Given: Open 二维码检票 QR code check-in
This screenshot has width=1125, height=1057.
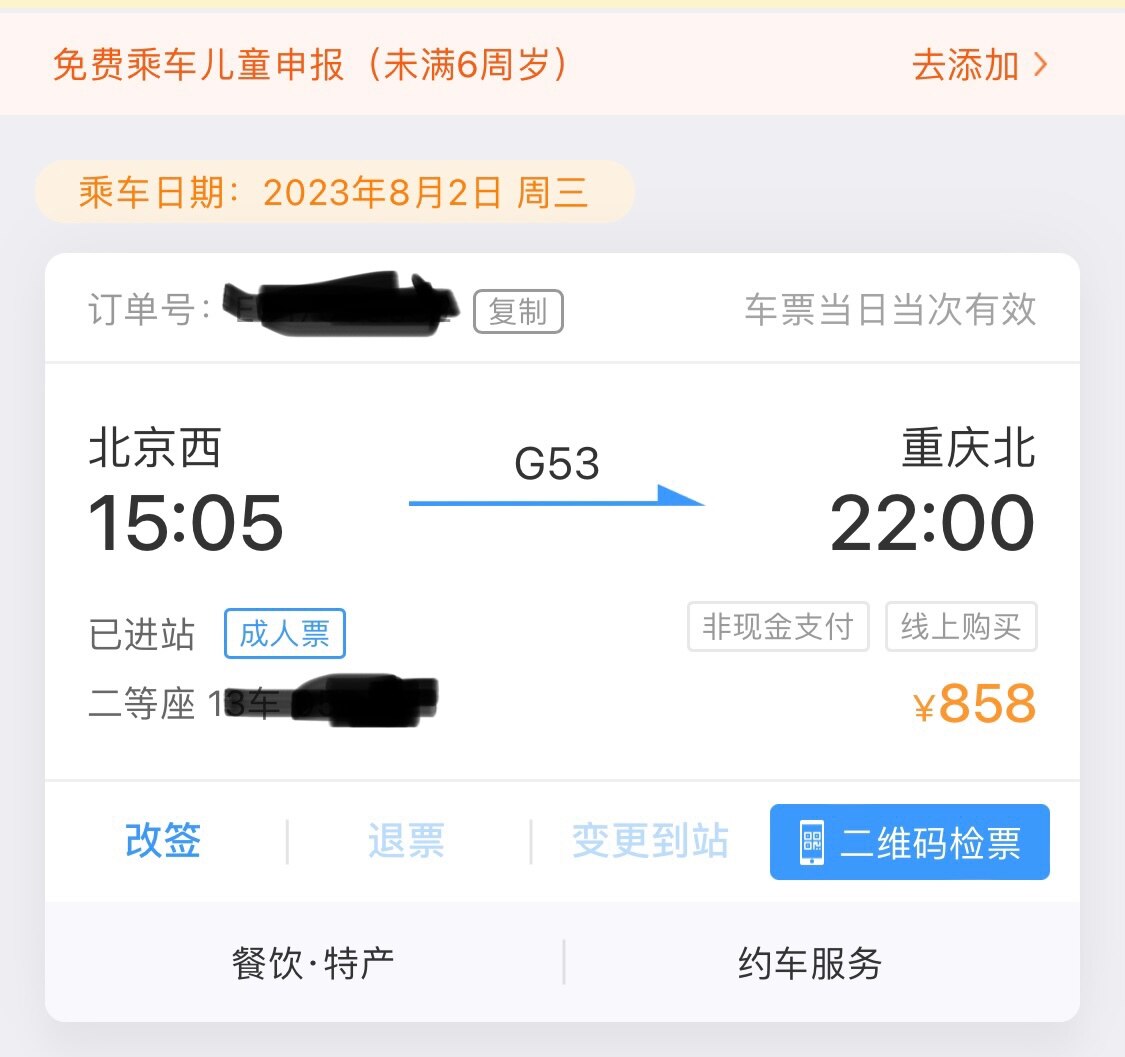Looking at the screenshot, I should [909, 842].
